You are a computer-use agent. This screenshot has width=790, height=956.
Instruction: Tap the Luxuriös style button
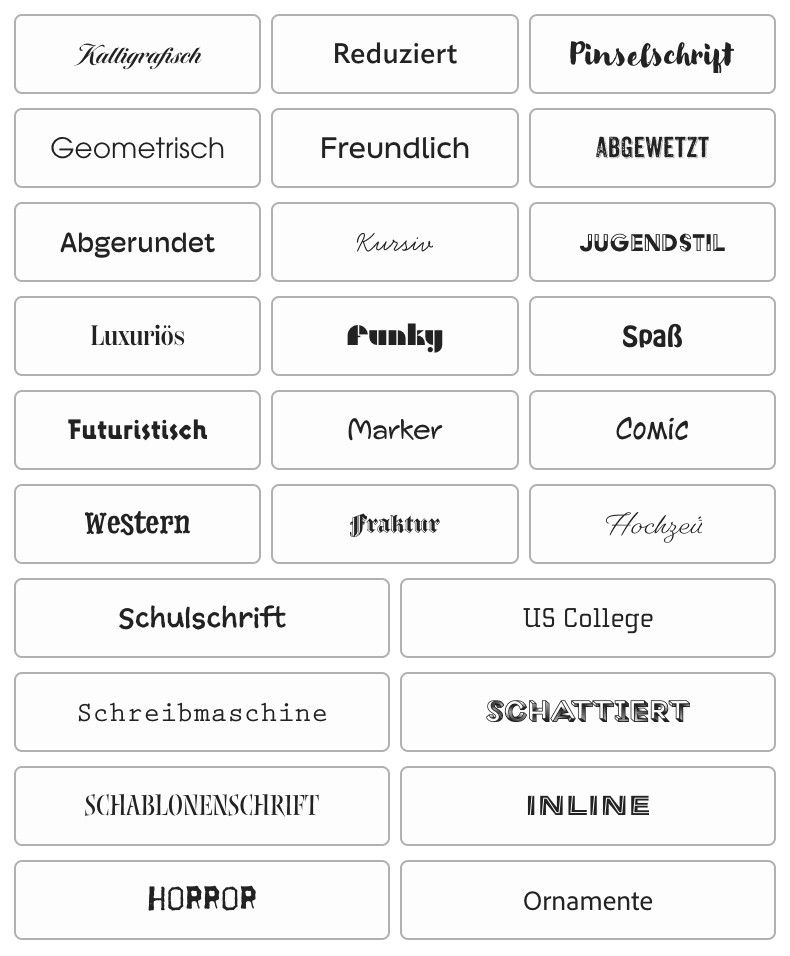(x=137, y=336)
